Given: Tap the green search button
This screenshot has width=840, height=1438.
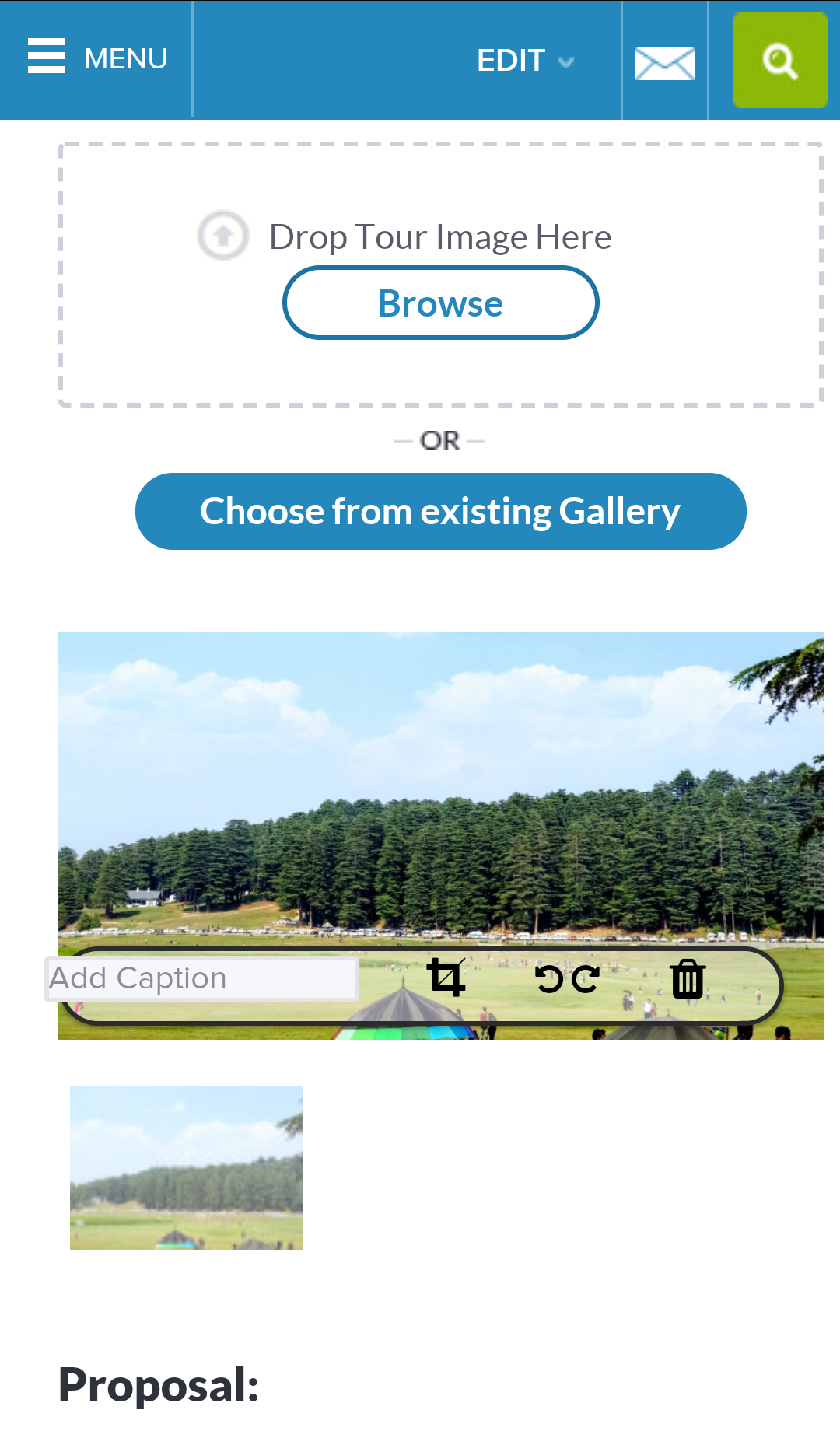Looking at the screenshot, I should point(779,61).
